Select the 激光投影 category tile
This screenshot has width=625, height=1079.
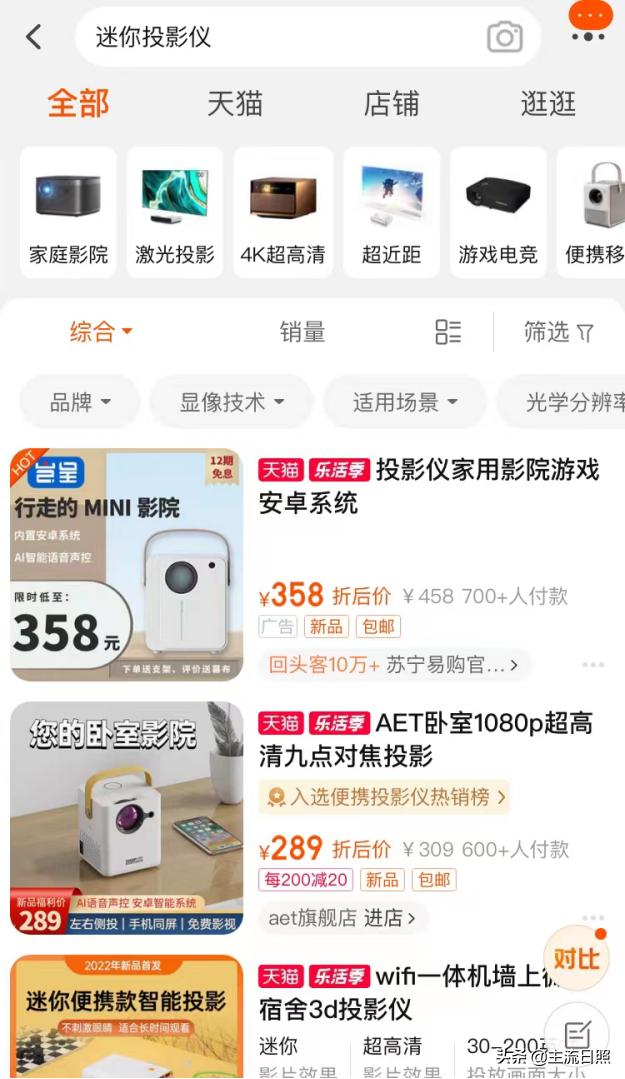(x=175, y=212)
